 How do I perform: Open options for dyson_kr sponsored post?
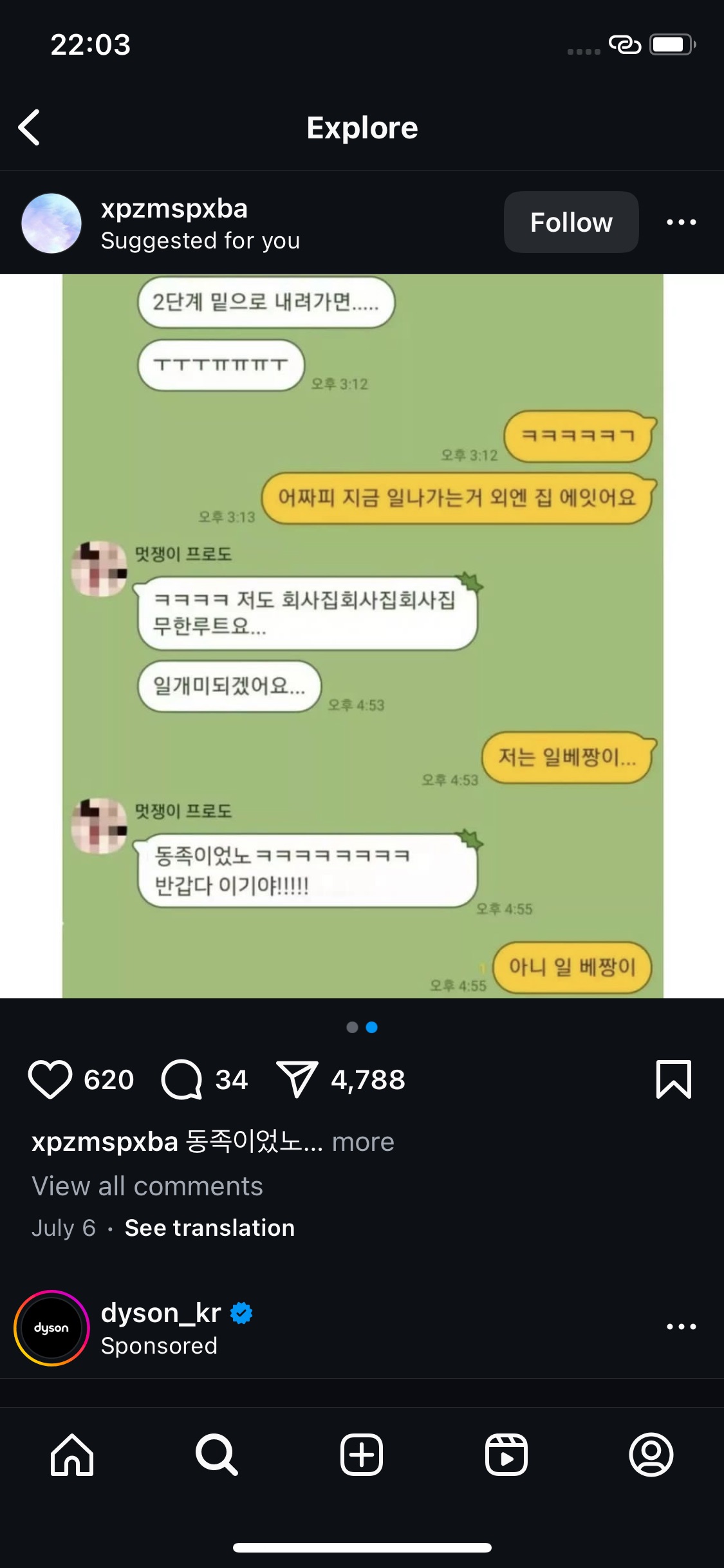click(681, 1327)
